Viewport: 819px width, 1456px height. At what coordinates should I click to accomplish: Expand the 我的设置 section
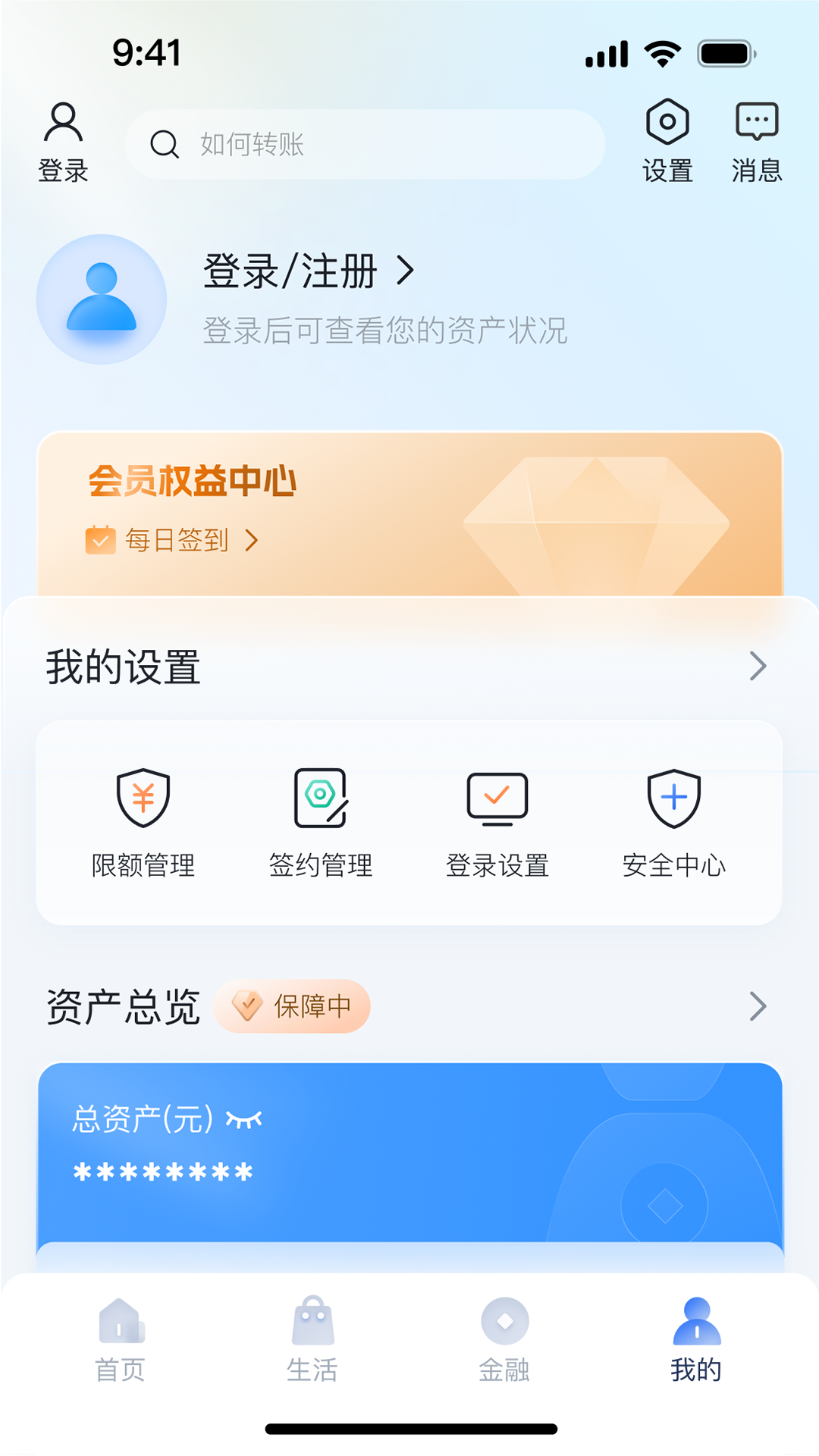[x=758, y=667]
